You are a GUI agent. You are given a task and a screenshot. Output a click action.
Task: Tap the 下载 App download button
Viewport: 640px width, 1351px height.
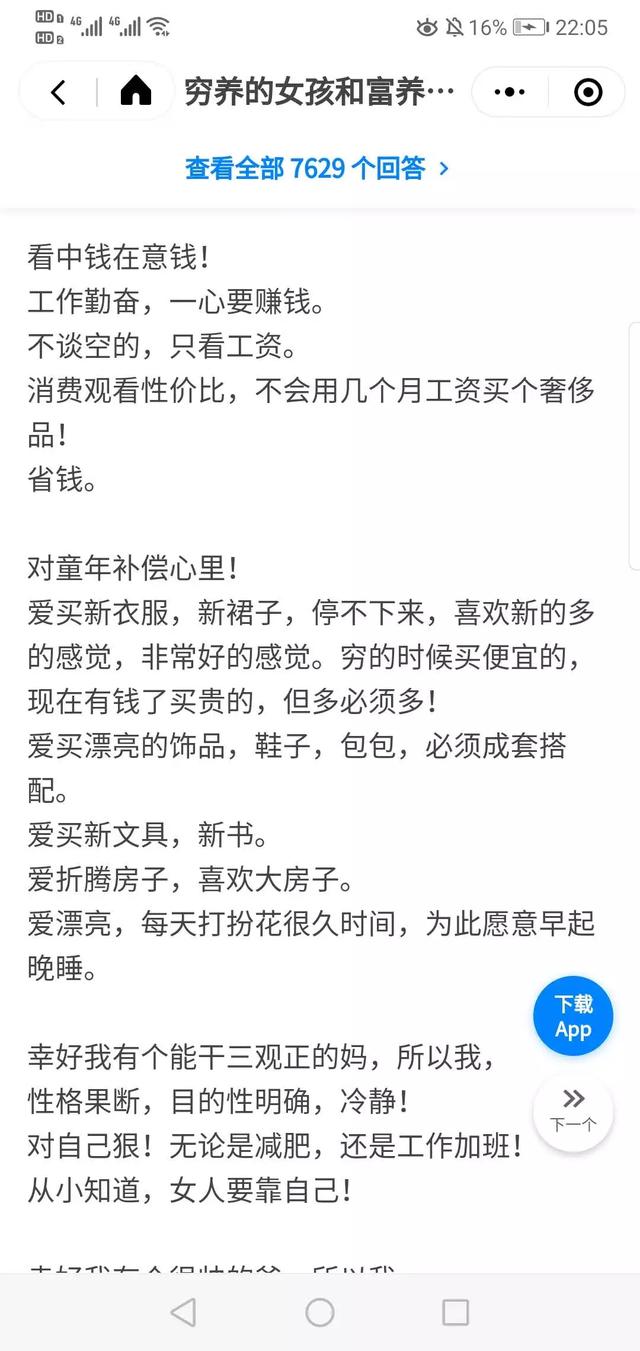pyautogui.click(x=573, y=1016)
